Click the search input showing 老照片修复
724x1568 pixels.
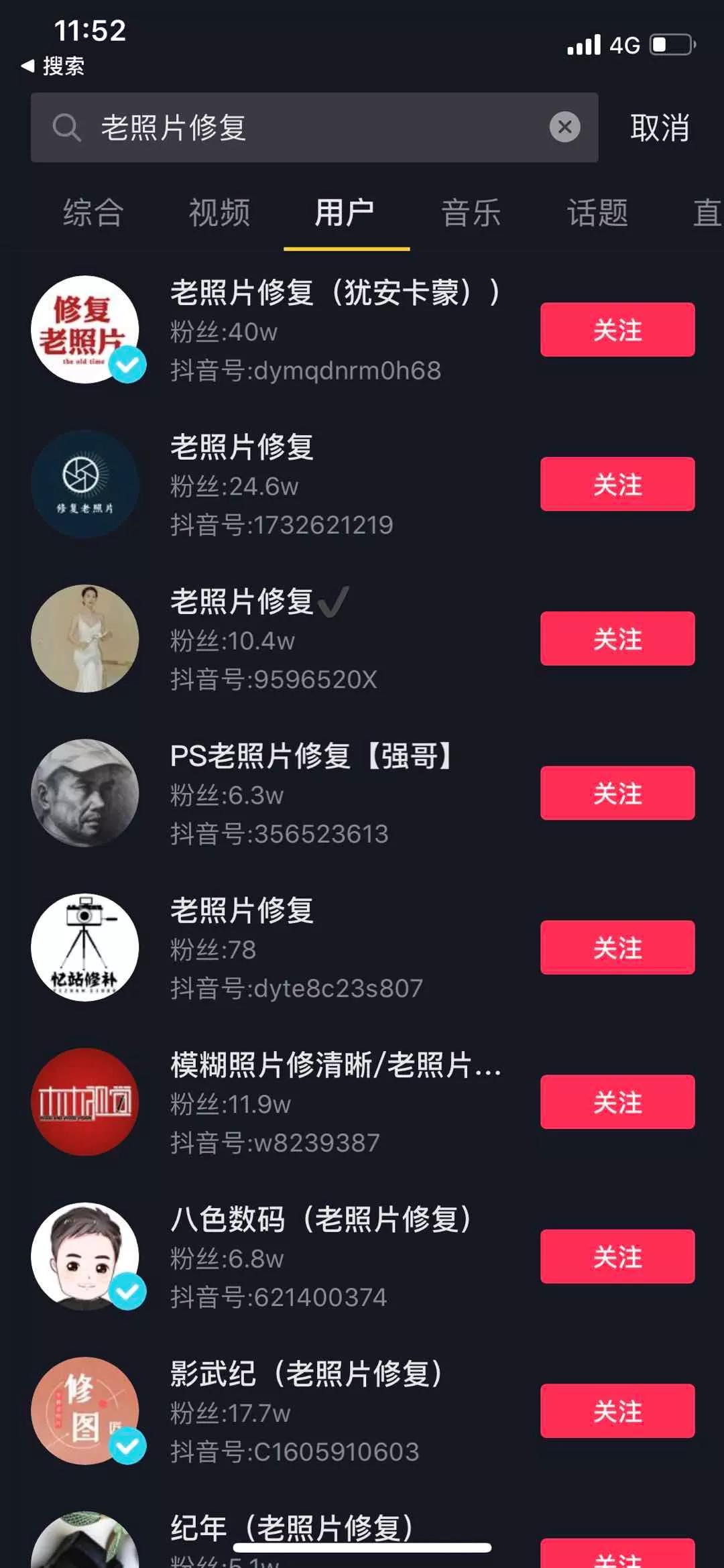[x=268, y=127]
